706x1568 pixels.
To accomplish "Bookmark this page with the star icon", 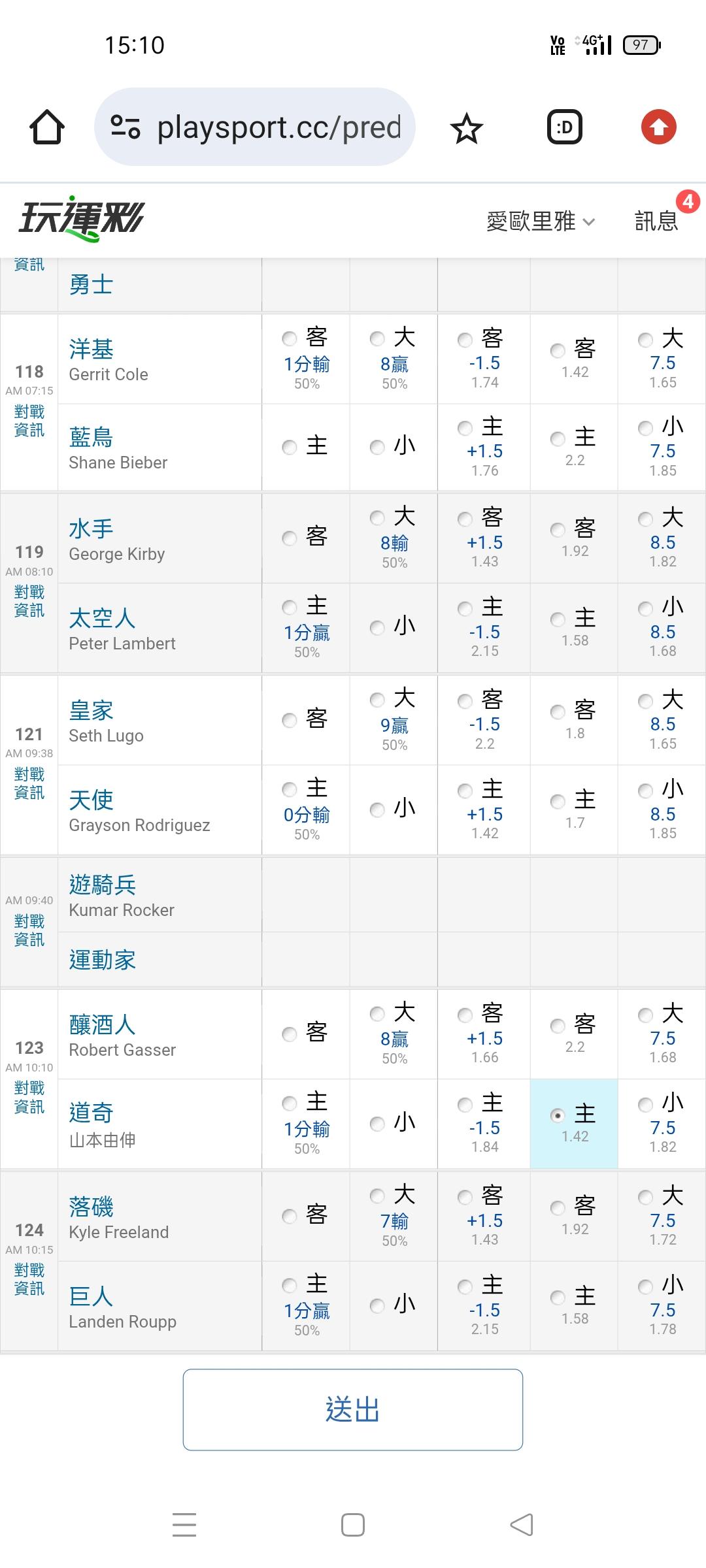I will 466,128.
